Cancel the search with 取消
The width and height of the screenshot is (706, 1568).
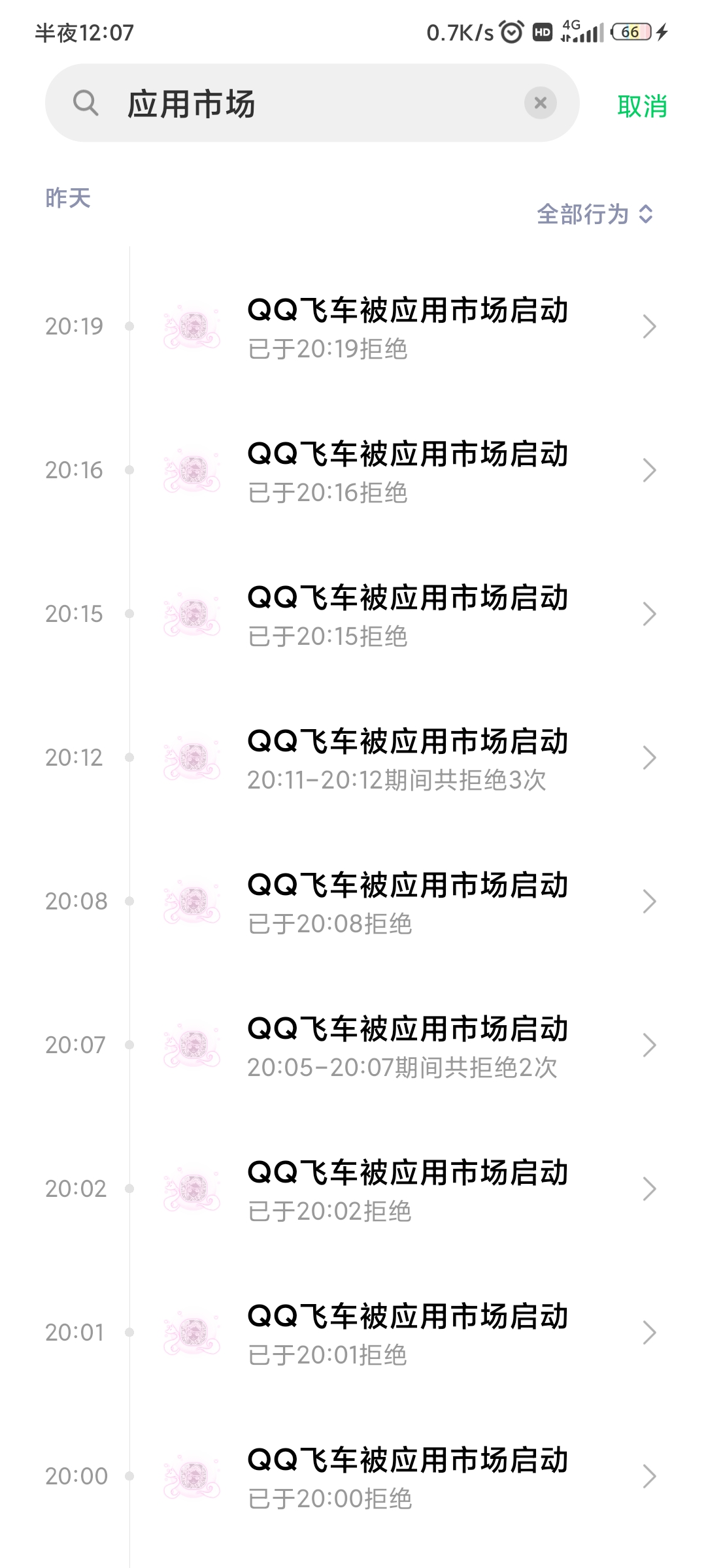pyautogui.click(x=642, y=106)
